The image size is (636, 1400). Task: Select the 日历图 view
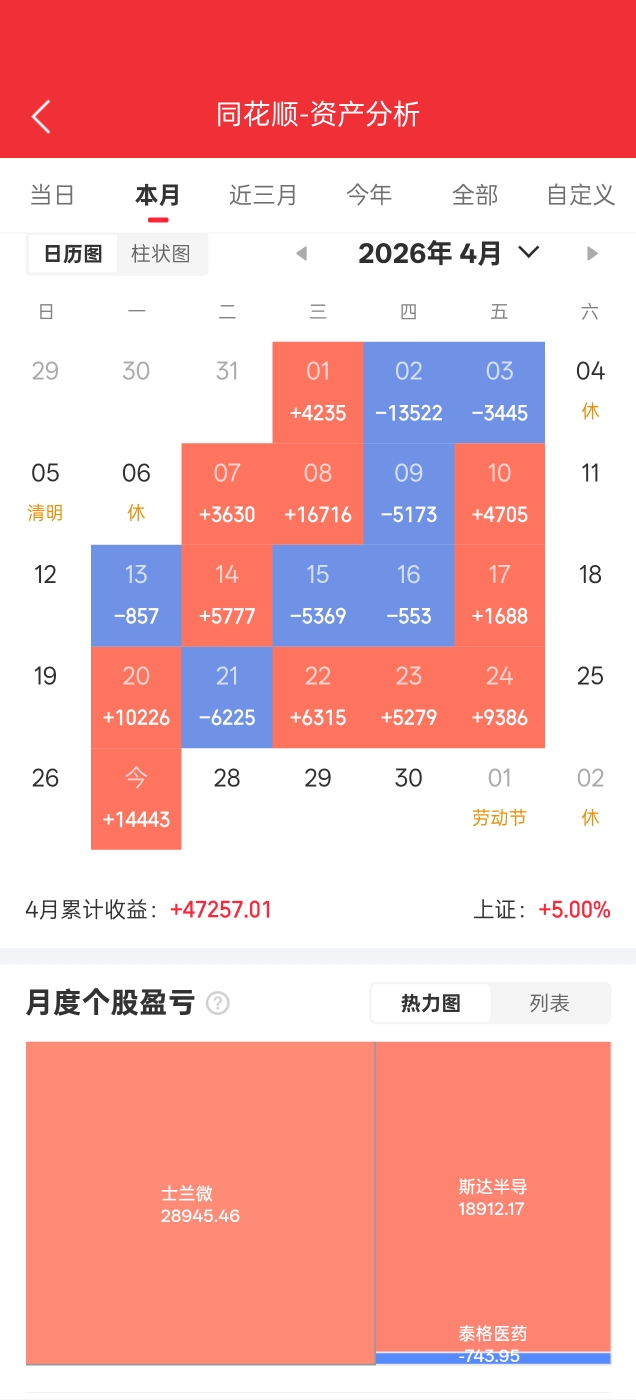(x=73, y=254)
